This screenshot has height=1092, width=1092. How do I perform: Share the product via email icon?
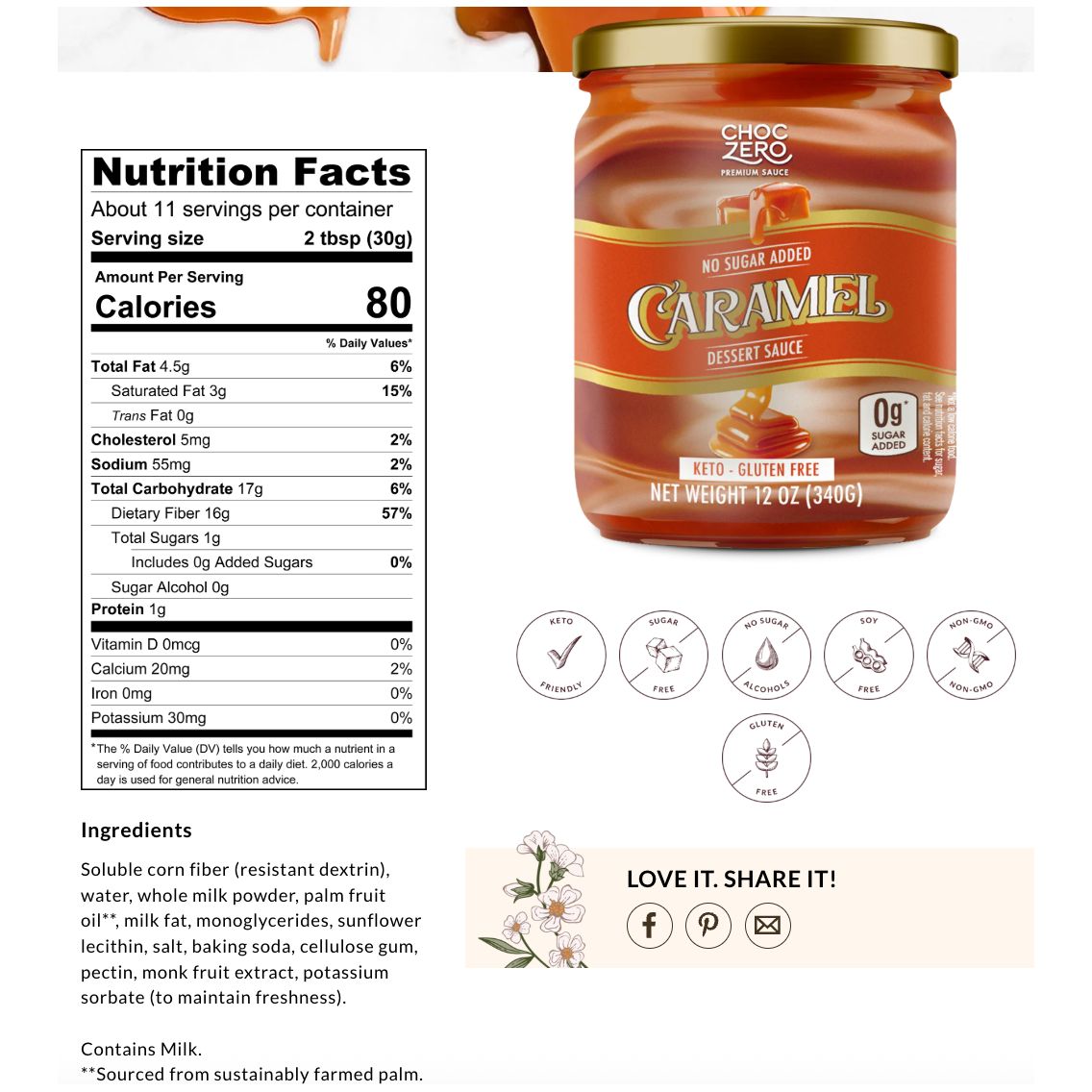(x=767, y=926)
